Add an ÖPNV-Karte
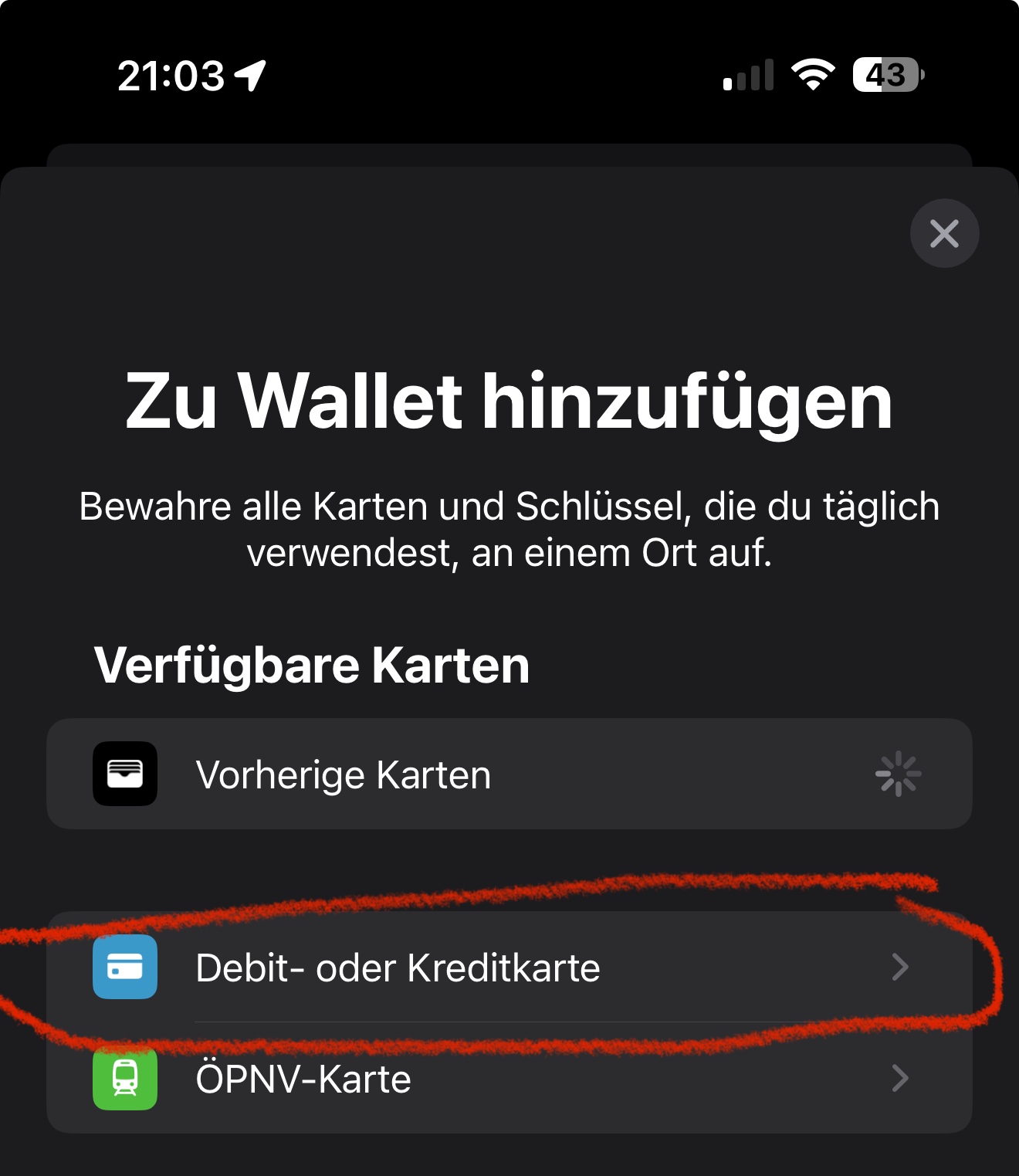The height and width of the screenshot is (1176, 1019). (508, 1079)
